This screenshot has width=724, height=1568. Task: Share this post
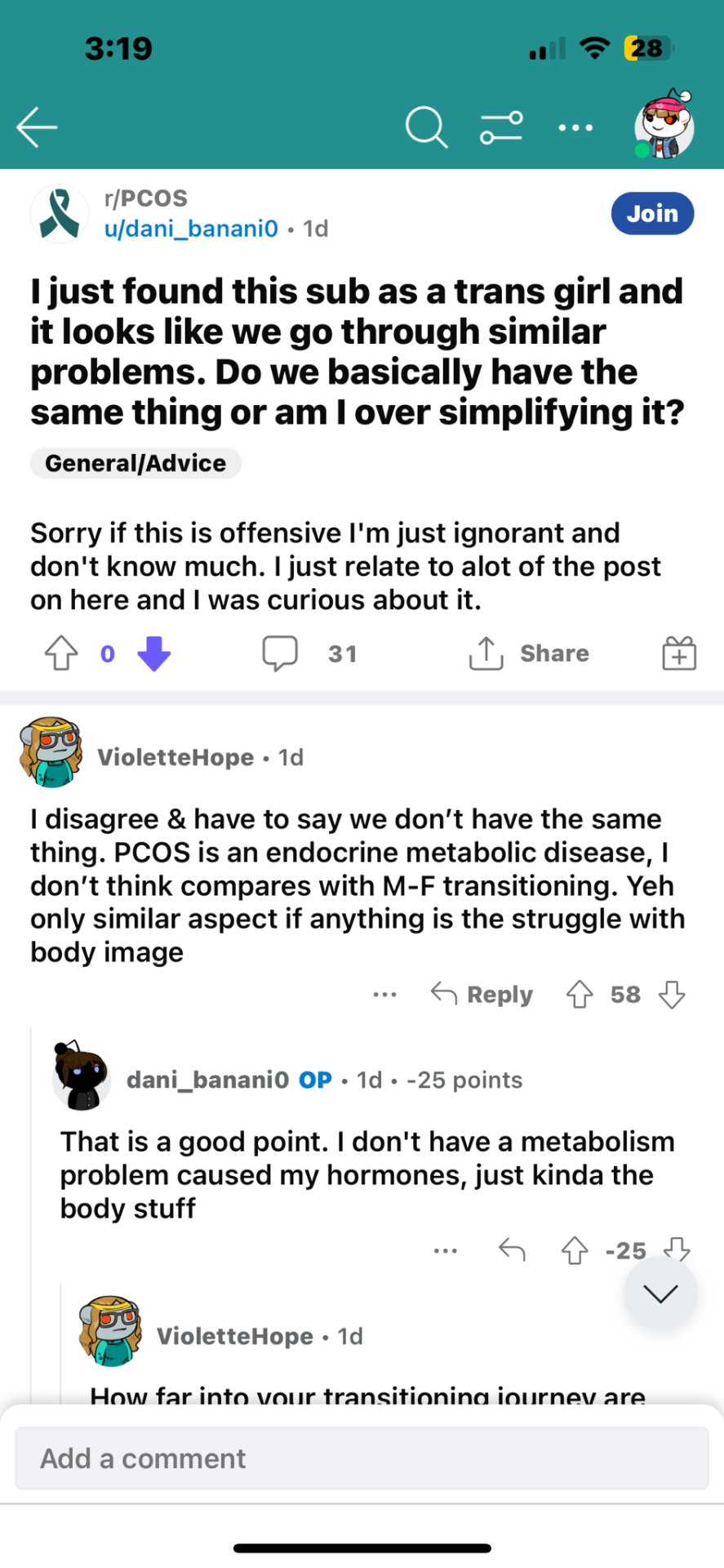pos(531,653)
